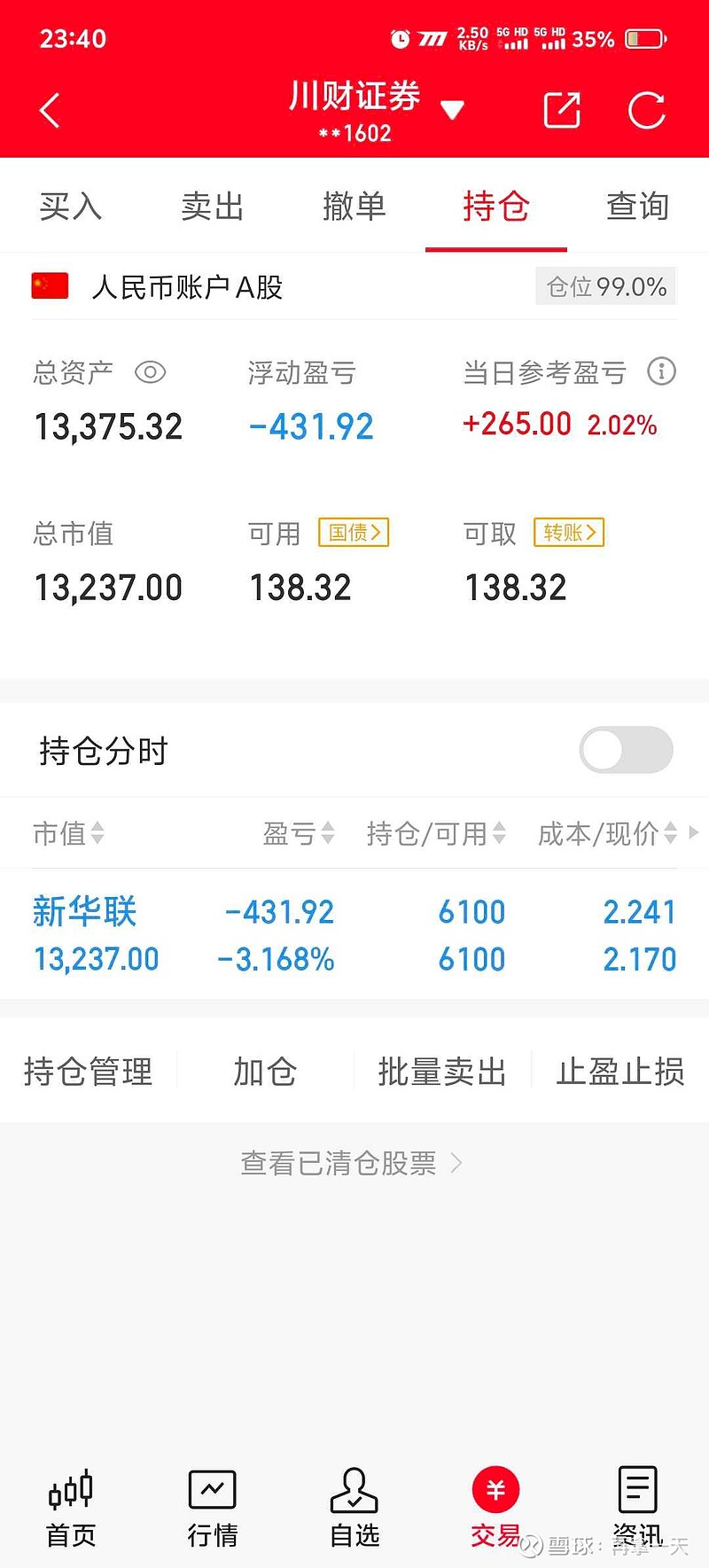Tap the info icon beside 当日参考盈亏
709x1568 pixels.
(661, 373)
